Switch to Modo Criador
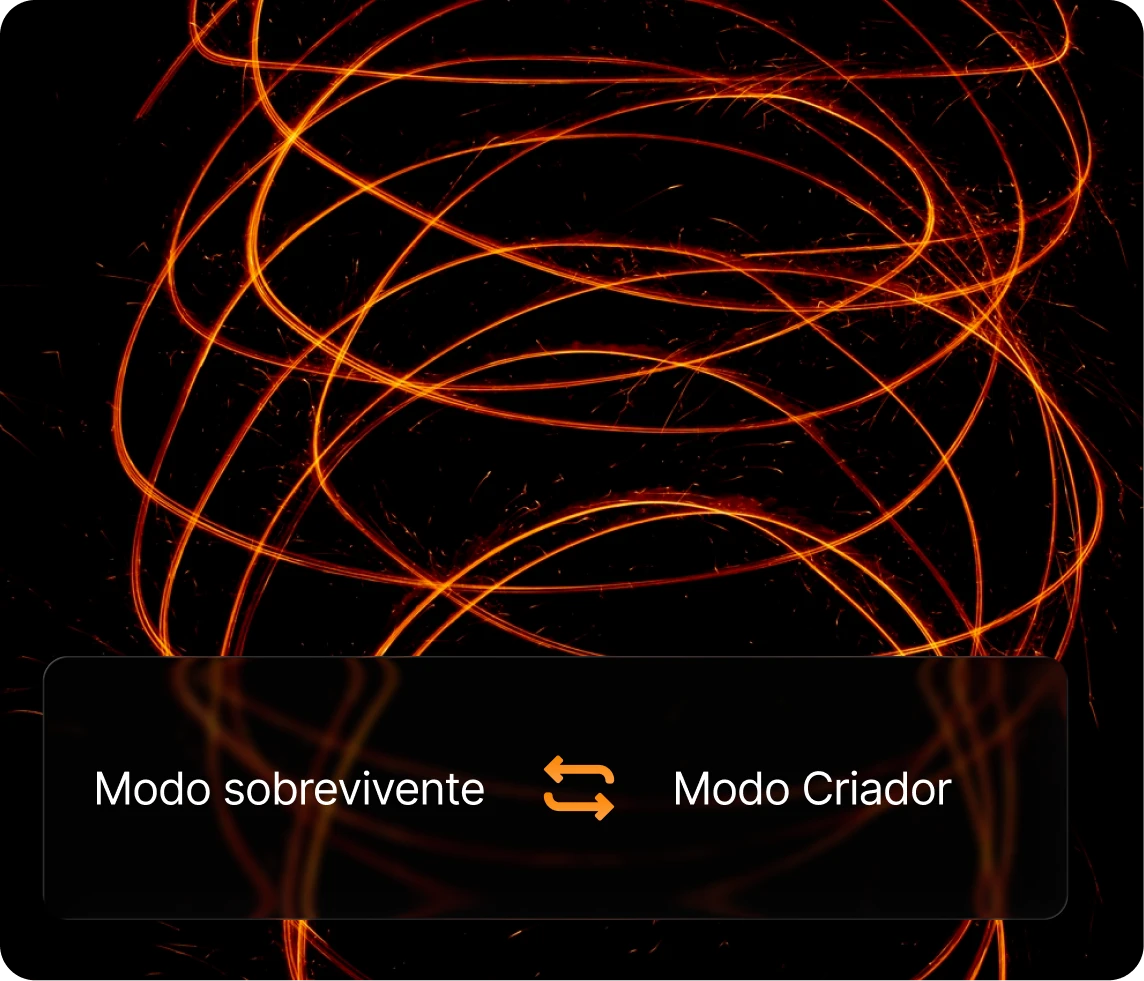The height and width of the screenshot is (981, 1144). tap(811, 790)
